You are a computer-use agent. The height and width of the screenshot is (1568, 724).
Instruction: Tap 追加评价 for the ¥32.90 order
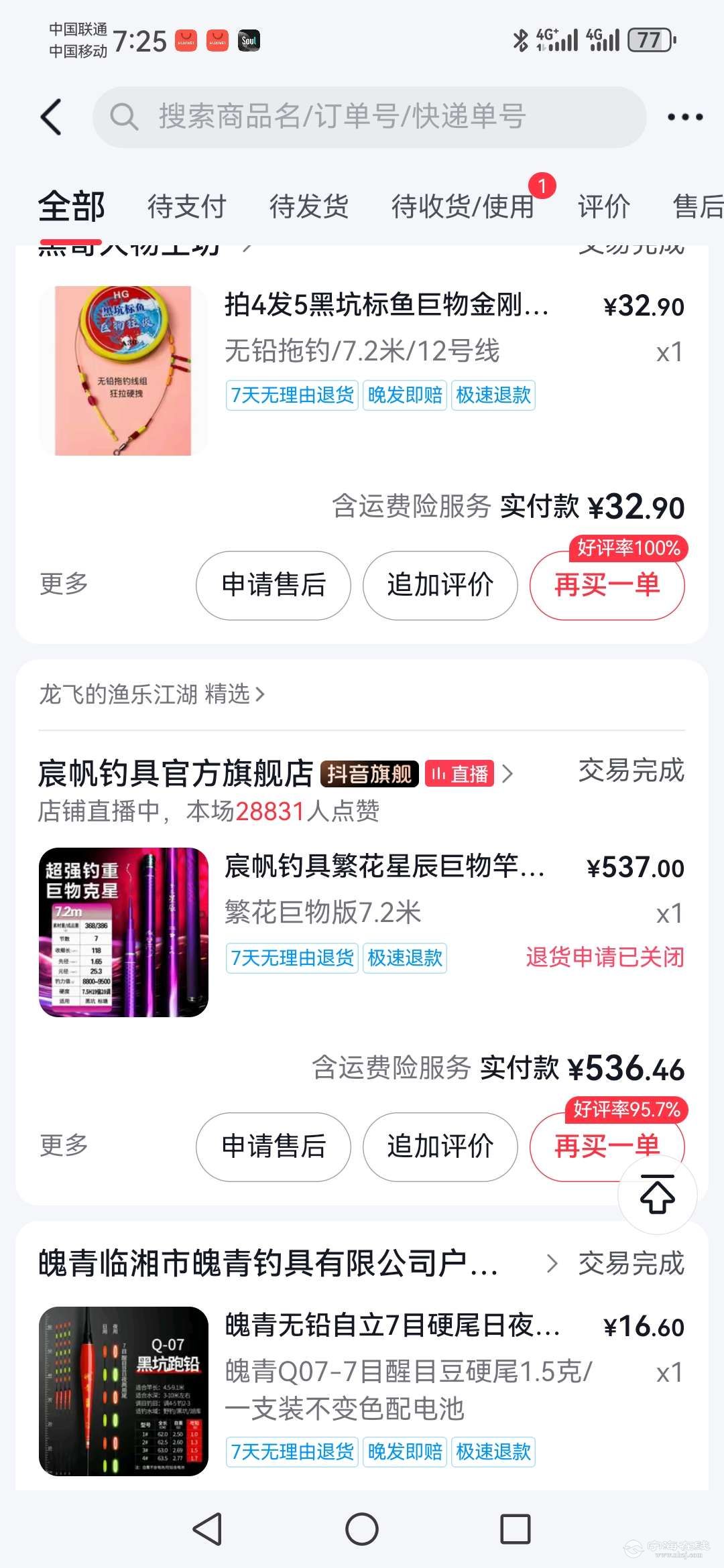(440, 585)
